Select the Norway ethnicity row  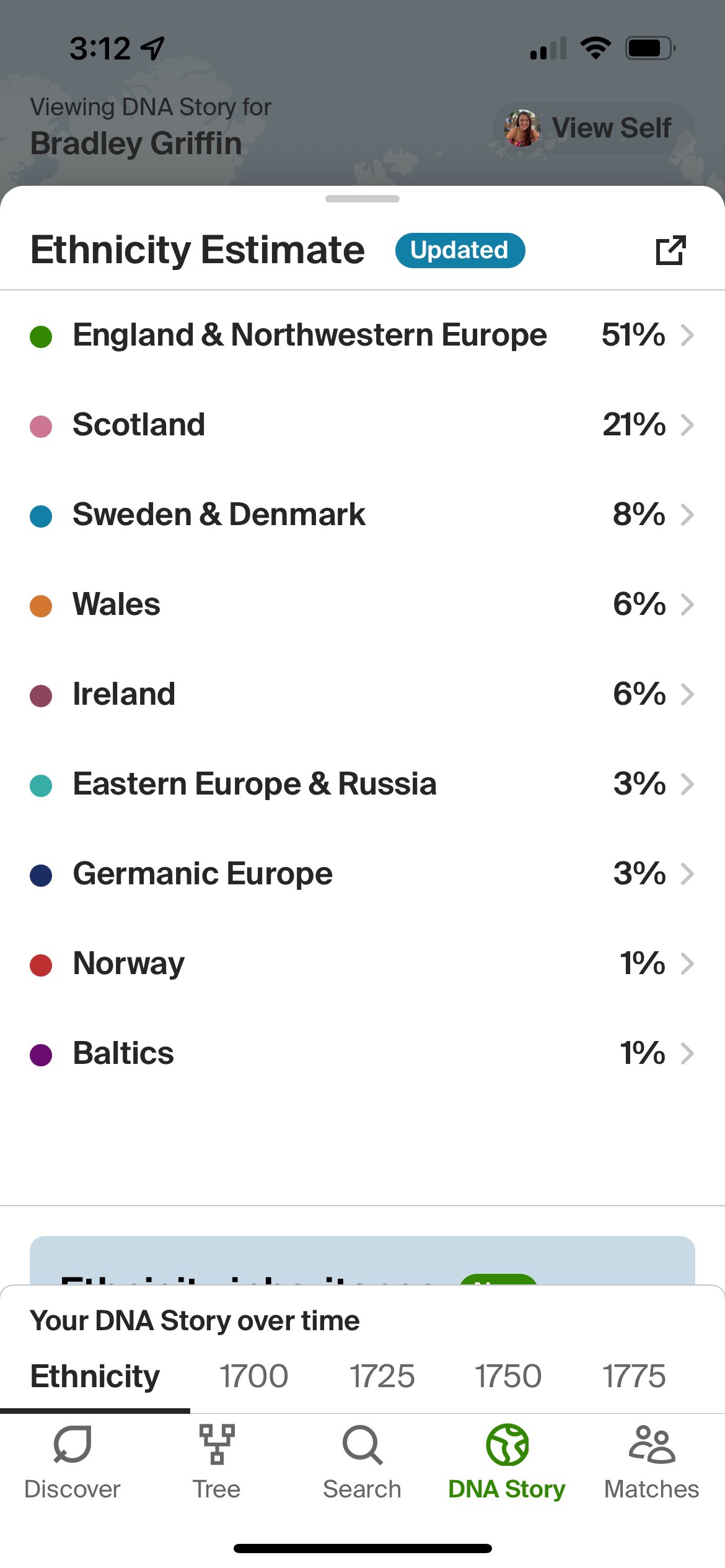click(x=362, y=964)
